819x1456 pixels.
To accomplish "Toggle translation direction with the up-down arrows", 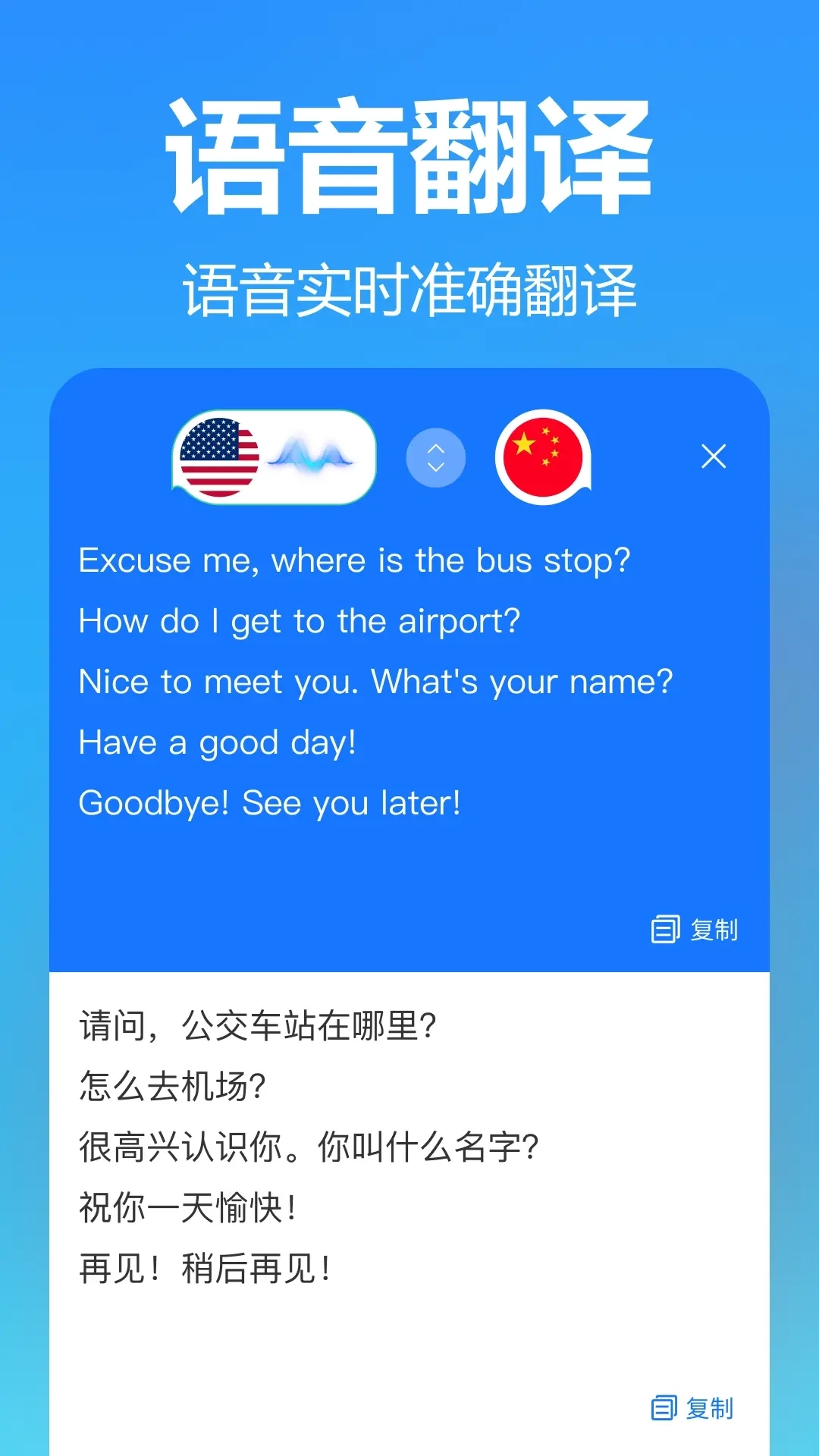I will (435, 457).
